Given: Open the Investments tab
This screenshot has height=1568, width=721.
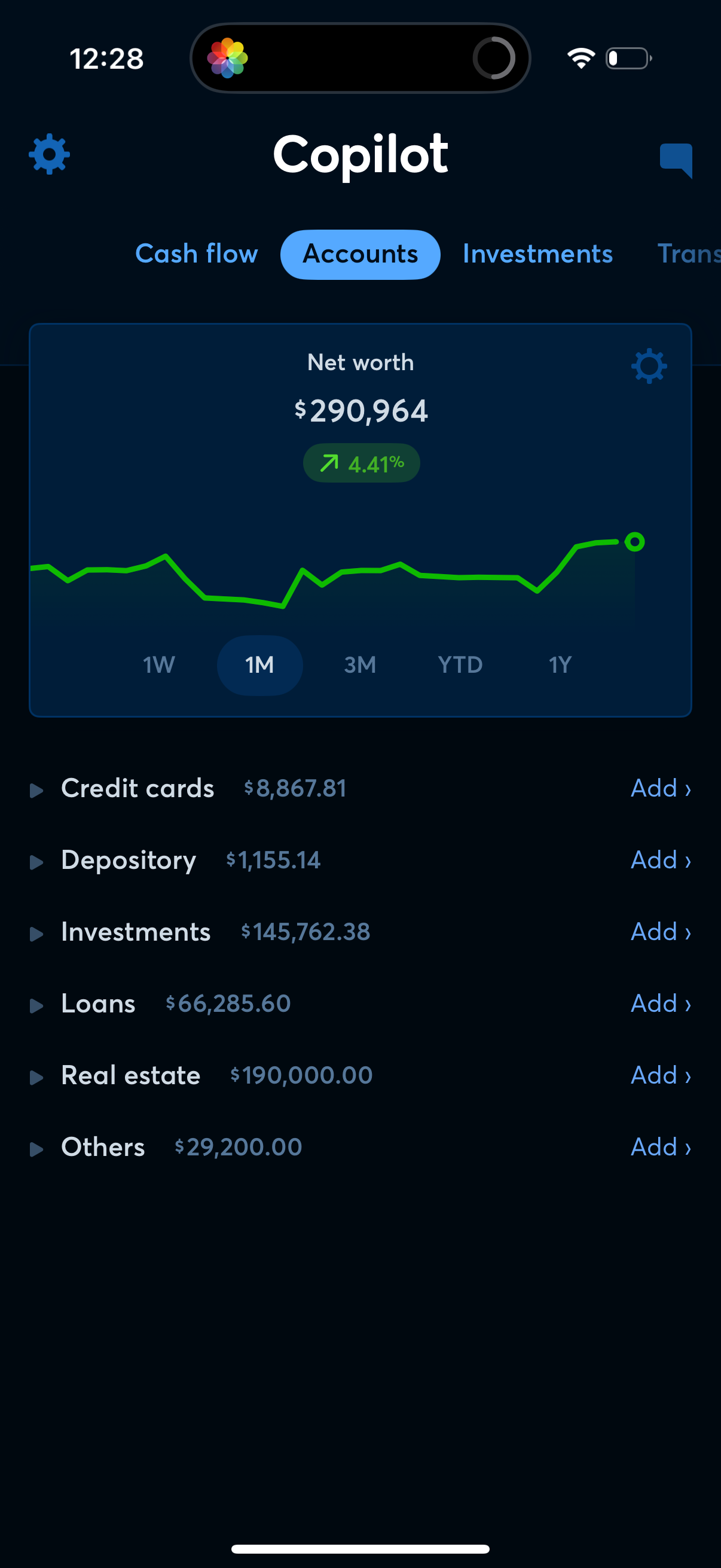Looking at the screenshot, I should (x=537, y=254).
